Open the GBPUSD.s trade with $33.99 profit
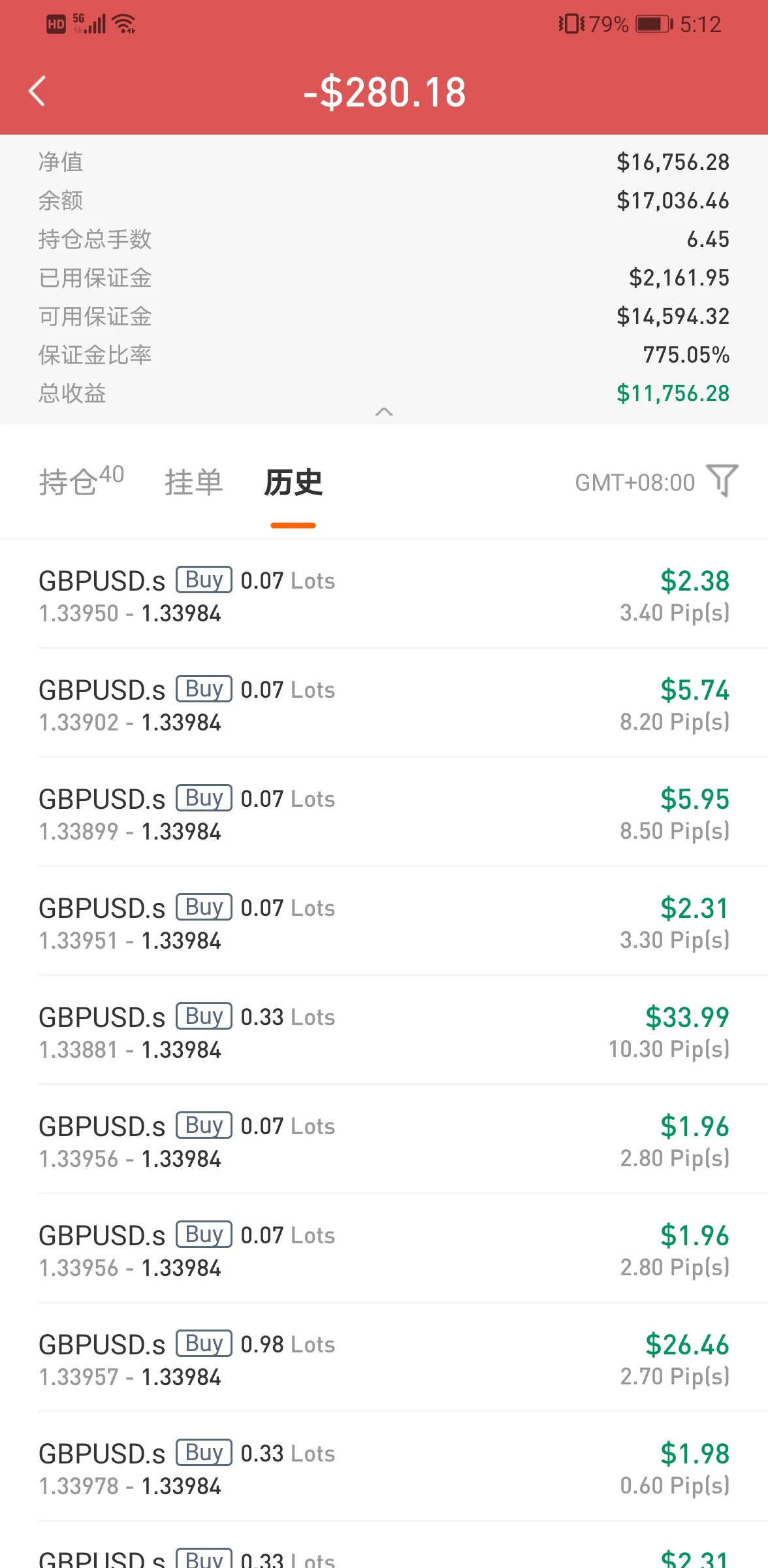The width and height of the screenshot is (768, 1568). pyautogui.click(x=384, y=1031)
